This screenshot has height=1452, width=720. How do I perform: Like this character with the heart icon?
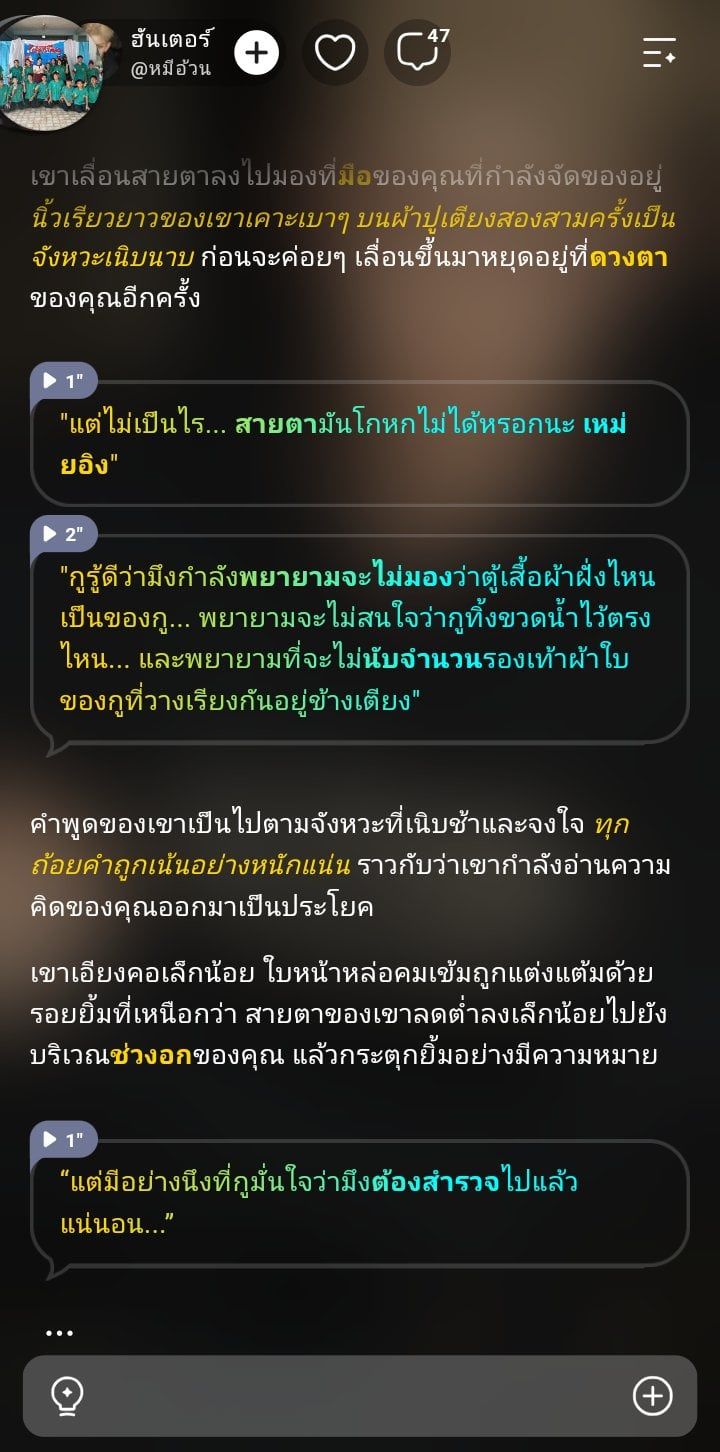[335, 52]
